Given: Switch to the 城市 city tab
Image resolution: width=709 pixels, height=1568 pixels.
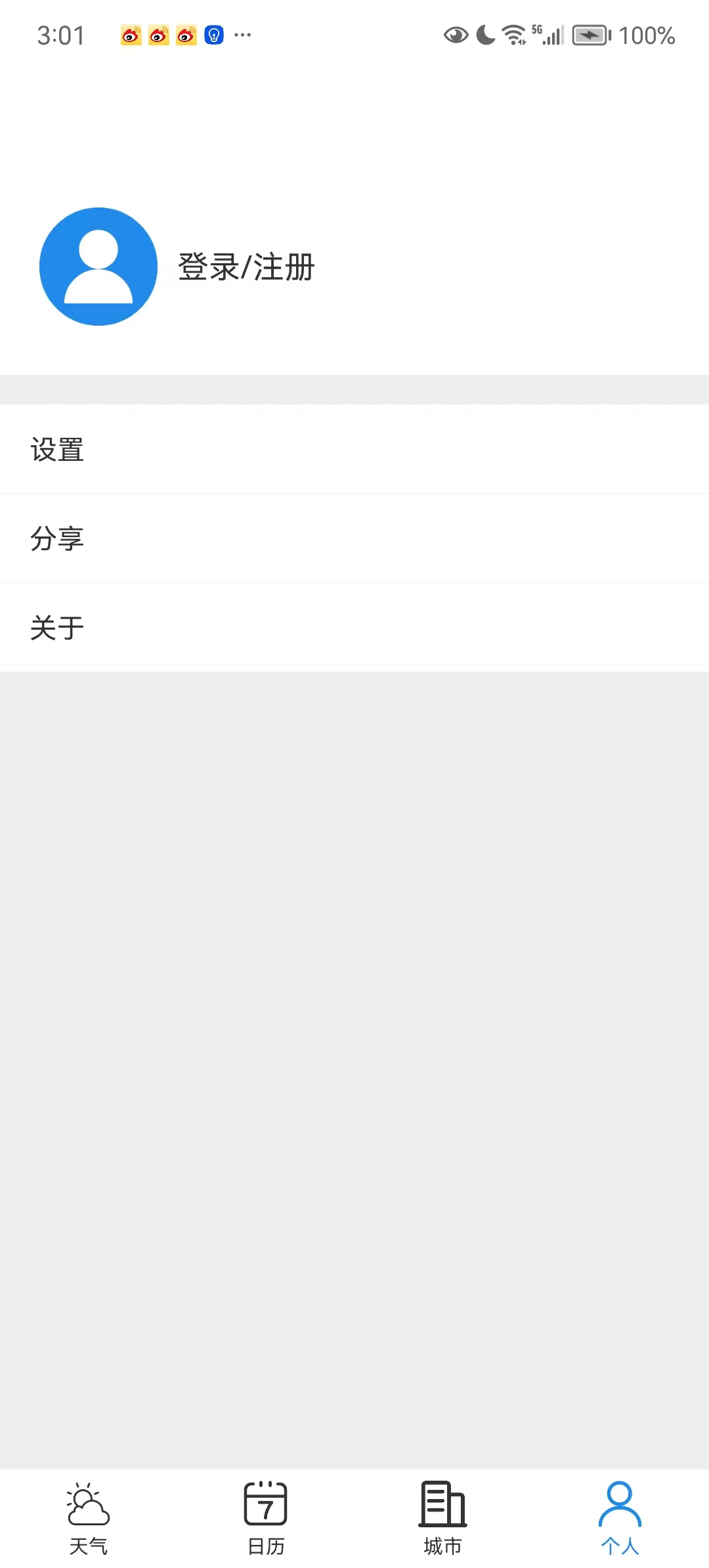Looking at the screenshot, I should click(443, 1518).
